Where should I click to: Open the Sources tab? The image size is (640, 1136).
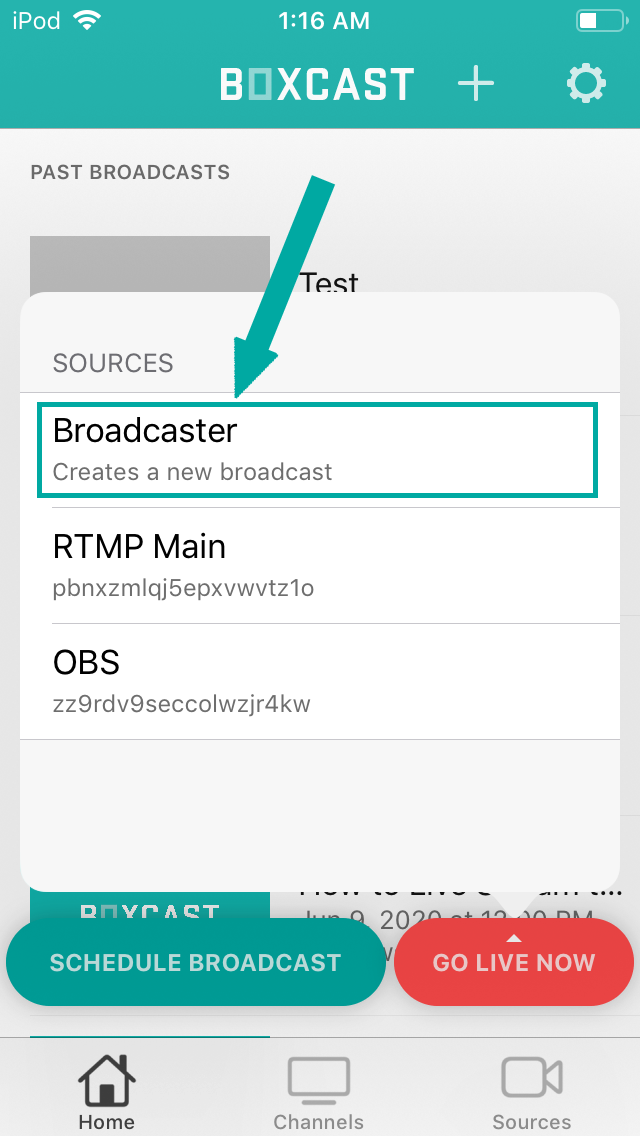pyautogui.click(x=531, y=1094)
